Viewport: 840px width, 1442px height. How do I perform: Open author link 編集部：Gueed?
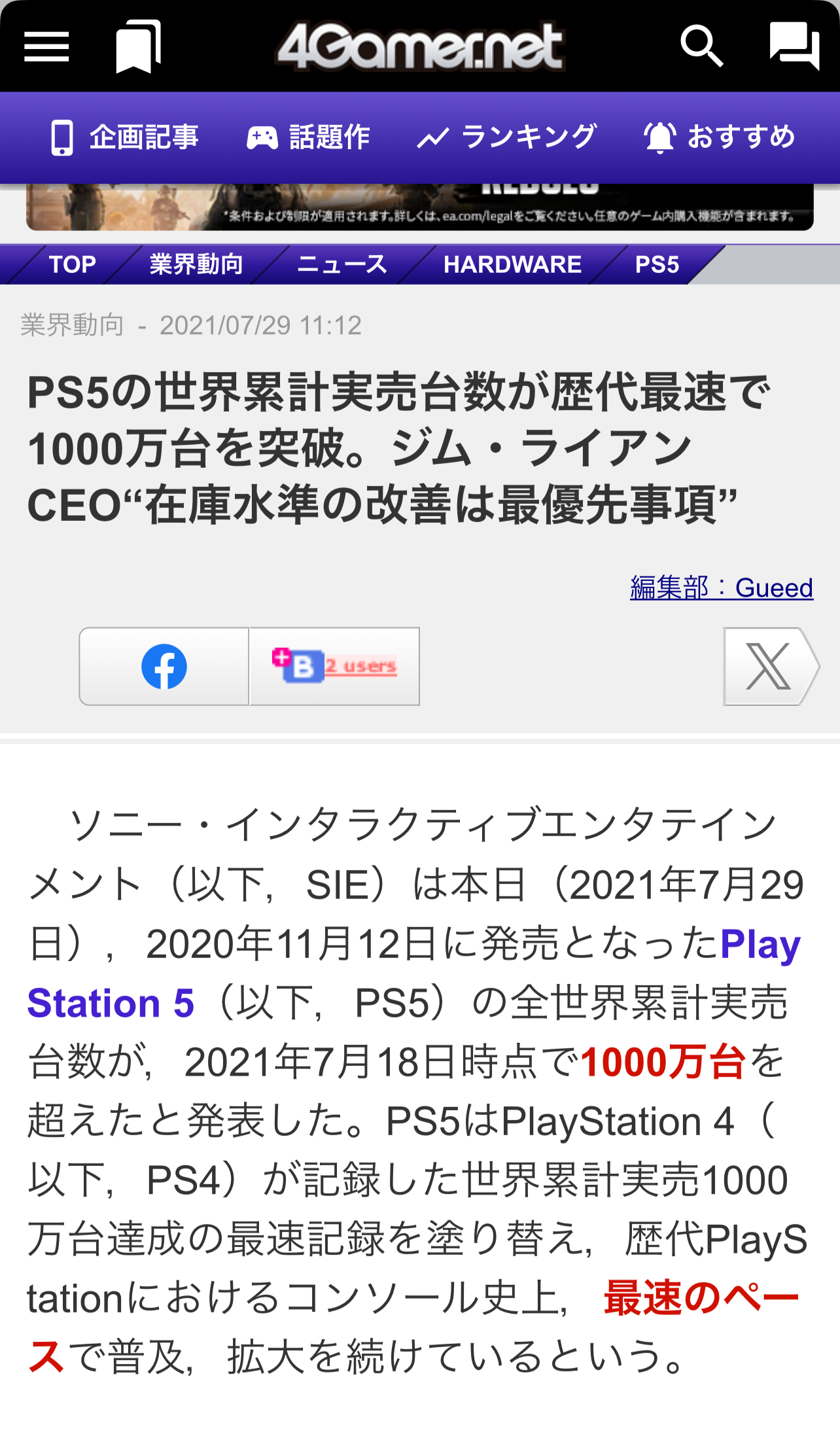(721, 588)
